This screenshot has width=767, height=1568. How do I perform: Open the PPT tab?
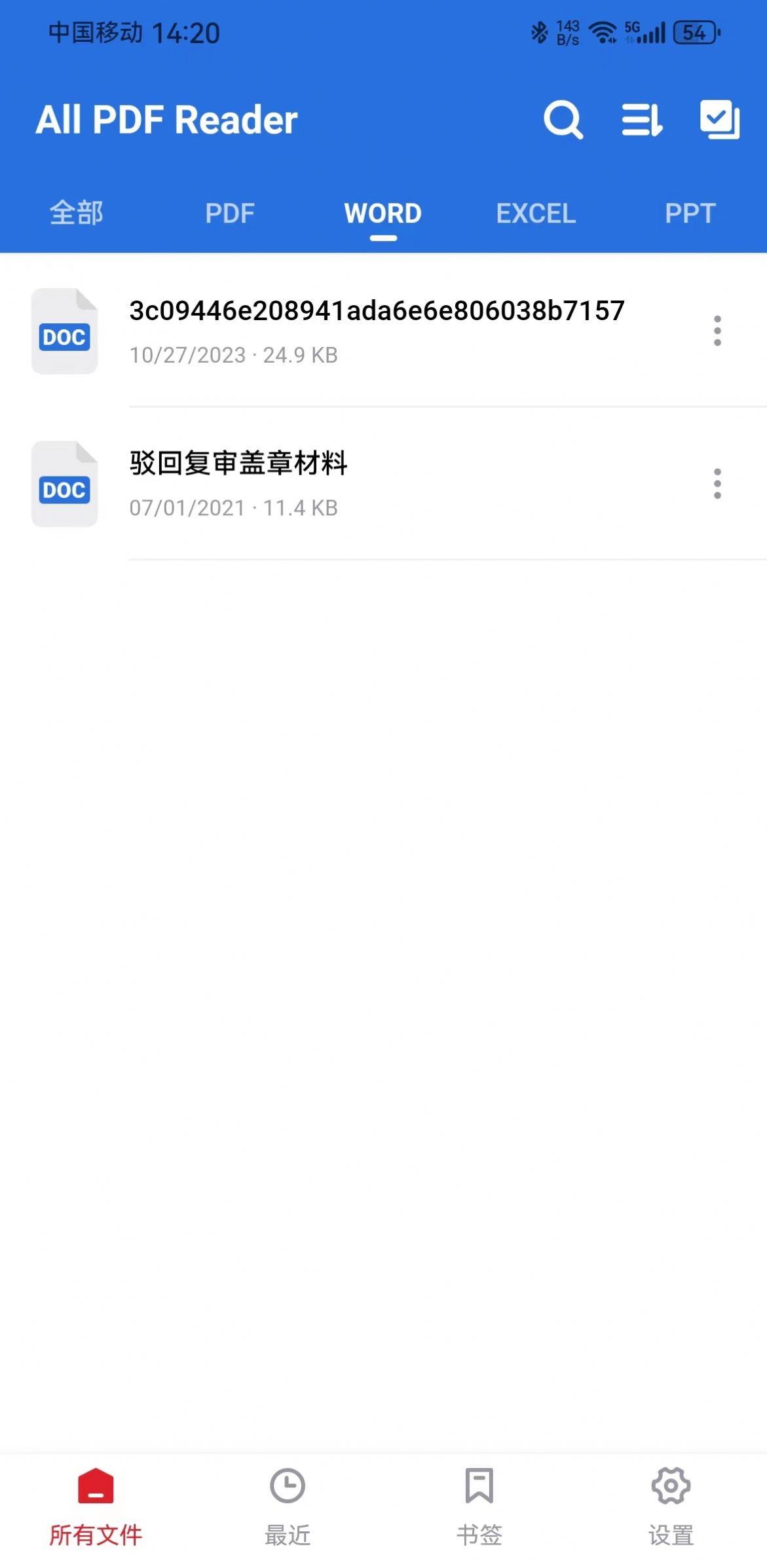[x=690, y=213]
